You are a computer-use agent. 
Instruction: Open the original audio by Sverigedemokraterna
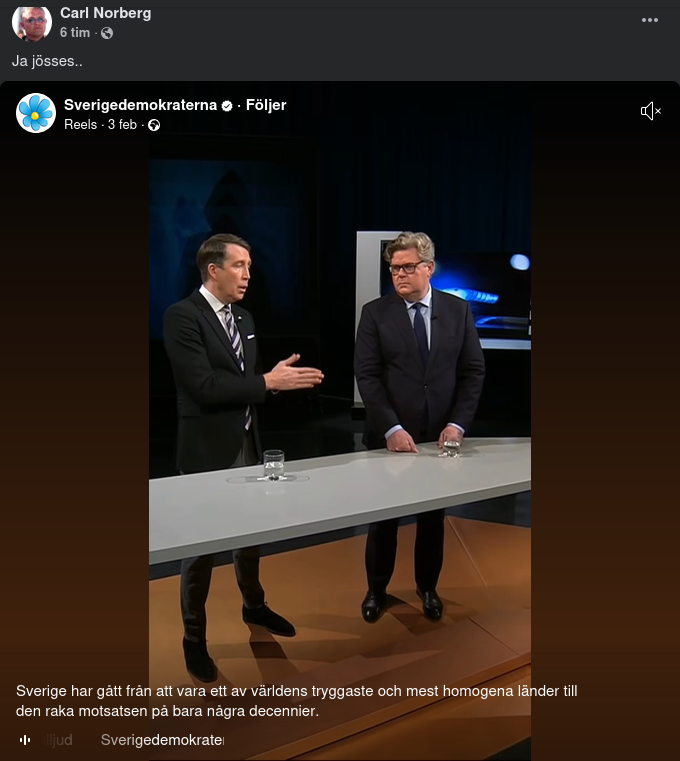pos(160,740)
